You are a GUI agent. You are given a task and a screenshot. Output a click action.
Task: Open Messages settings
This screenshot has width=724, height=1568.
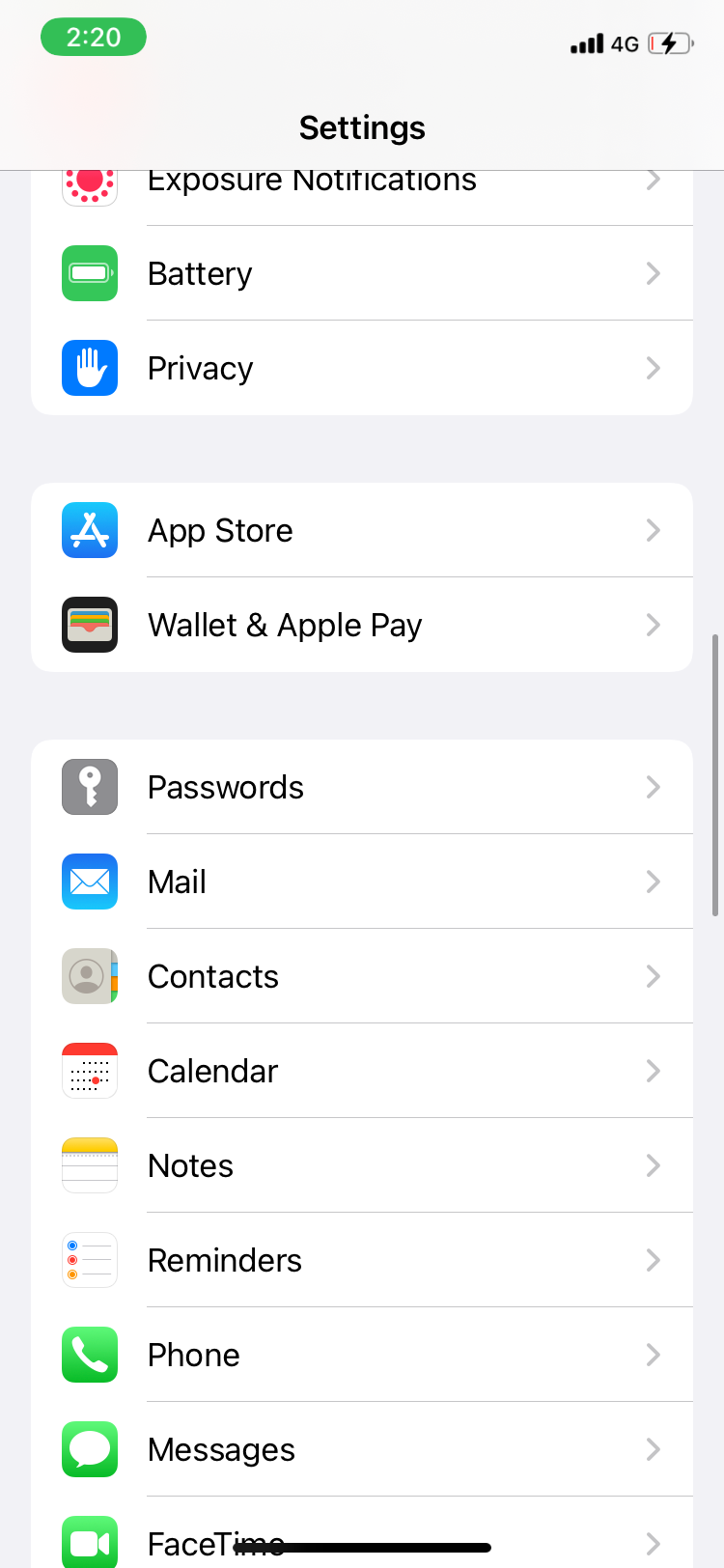coord(362,1449)
